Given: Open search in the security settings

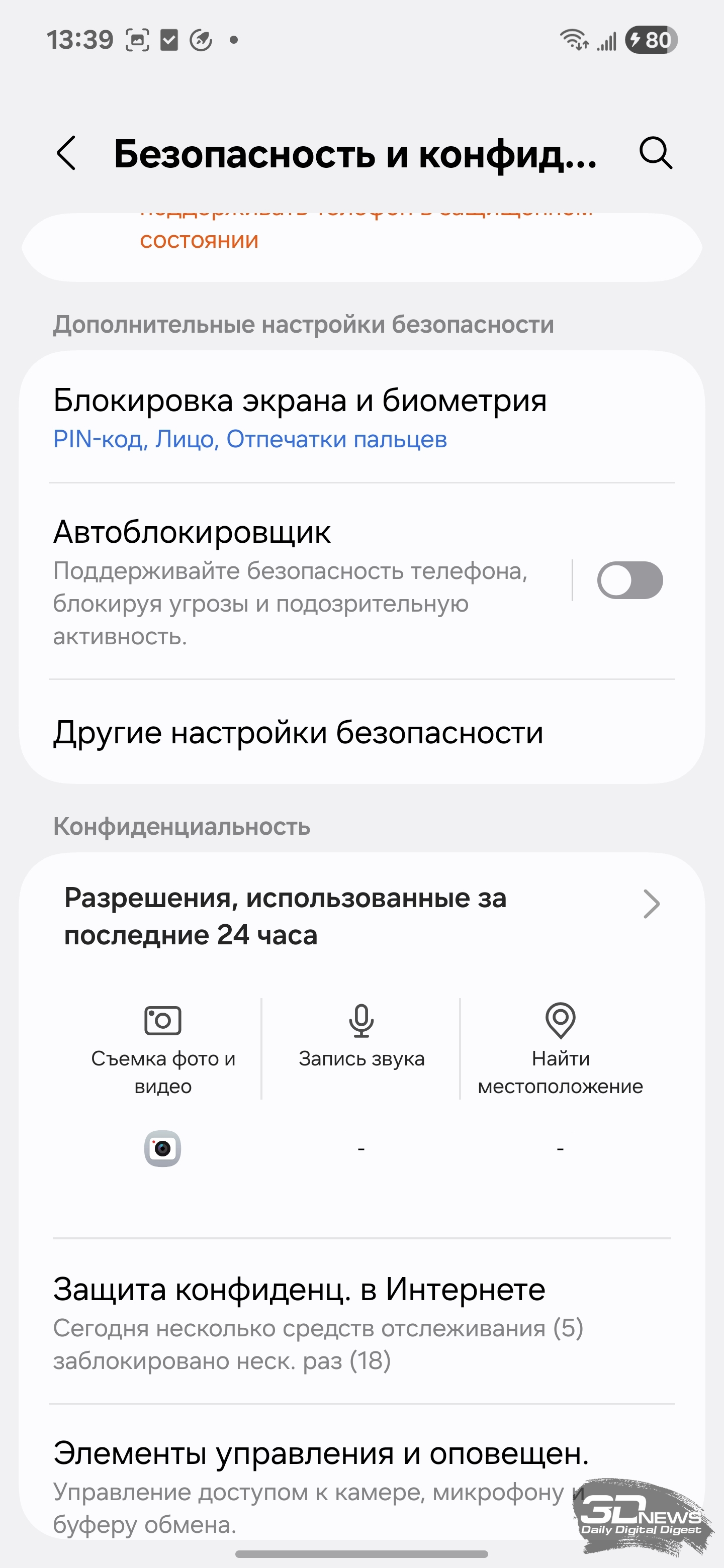Looking at the screenshot, I should click(656, 153).
